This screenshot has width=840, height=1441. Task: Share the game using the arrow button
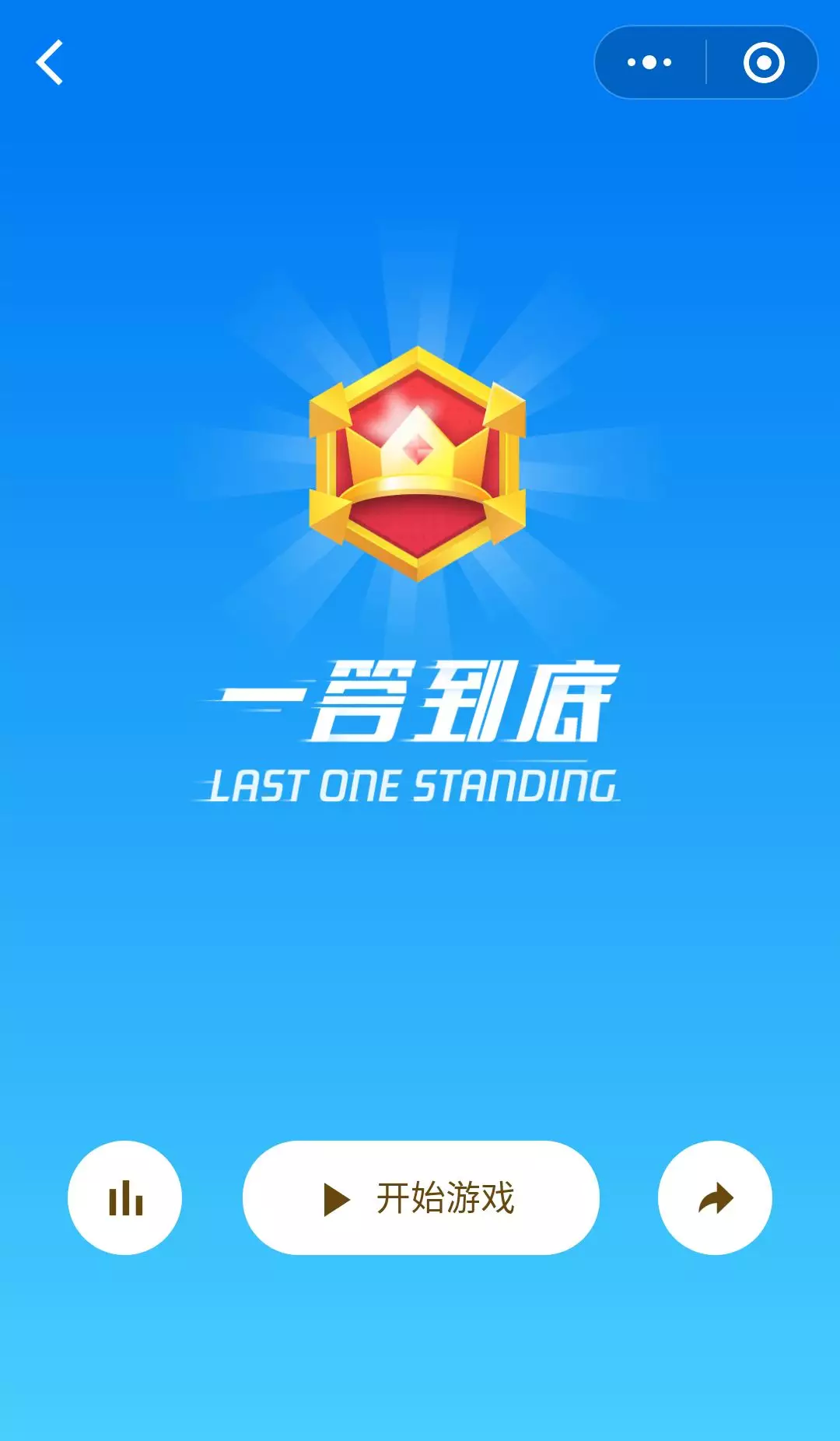[715, 1197]
